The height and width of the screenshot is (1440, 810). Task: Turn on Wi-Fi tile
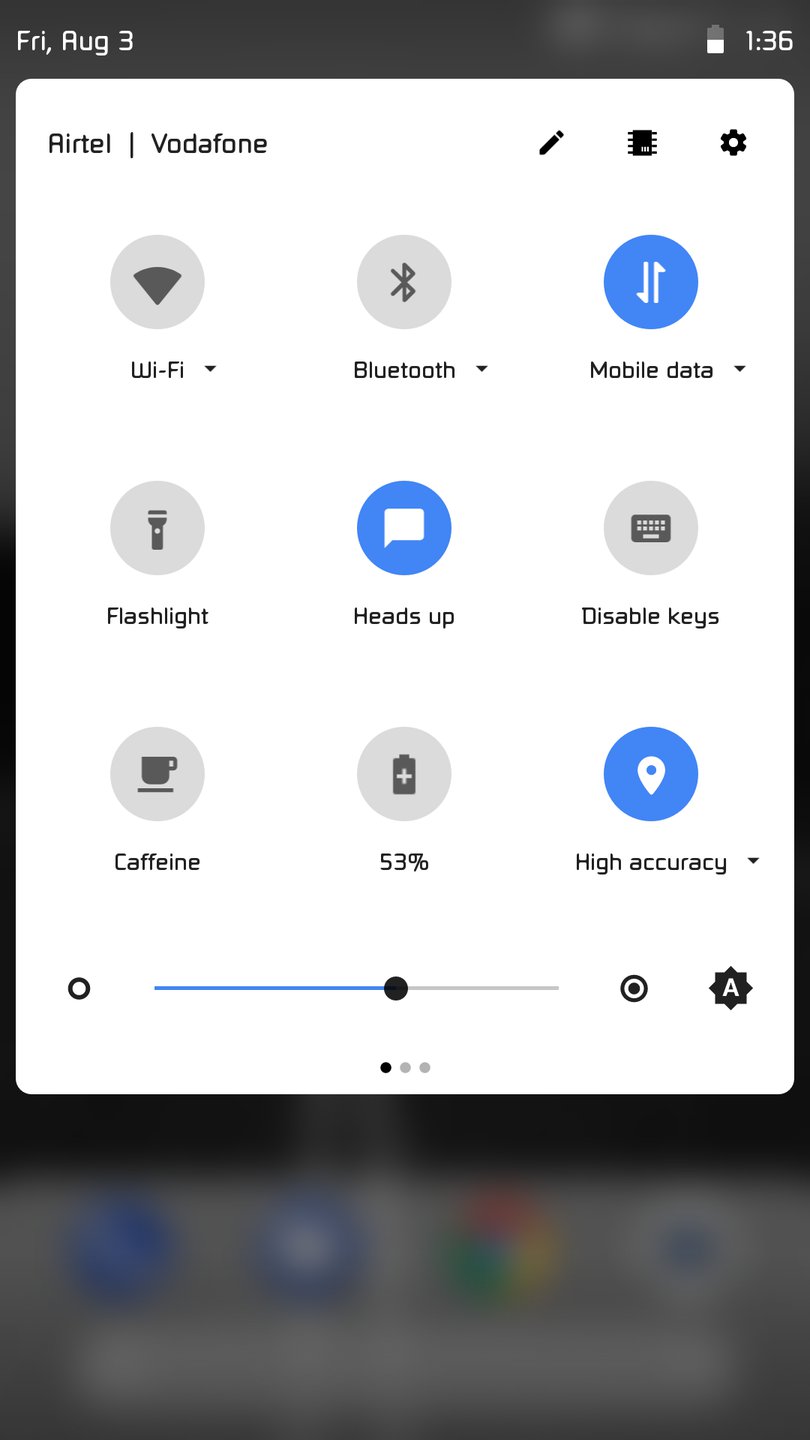pyautogui.click(x=157, y=282)
